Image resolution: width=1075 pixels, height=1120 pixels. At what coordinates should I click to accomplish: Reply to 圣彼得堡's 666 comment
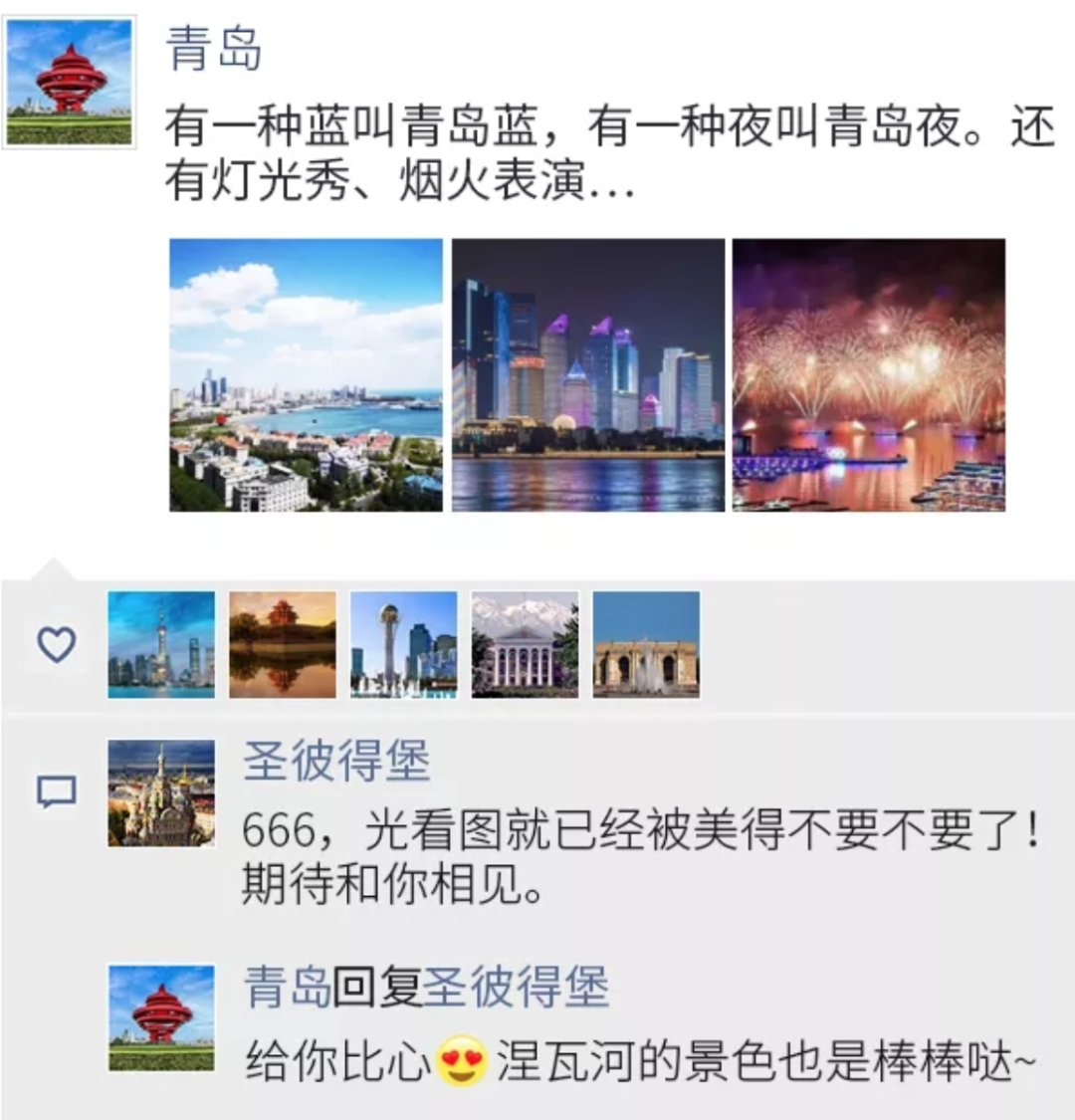pos(637,856)
